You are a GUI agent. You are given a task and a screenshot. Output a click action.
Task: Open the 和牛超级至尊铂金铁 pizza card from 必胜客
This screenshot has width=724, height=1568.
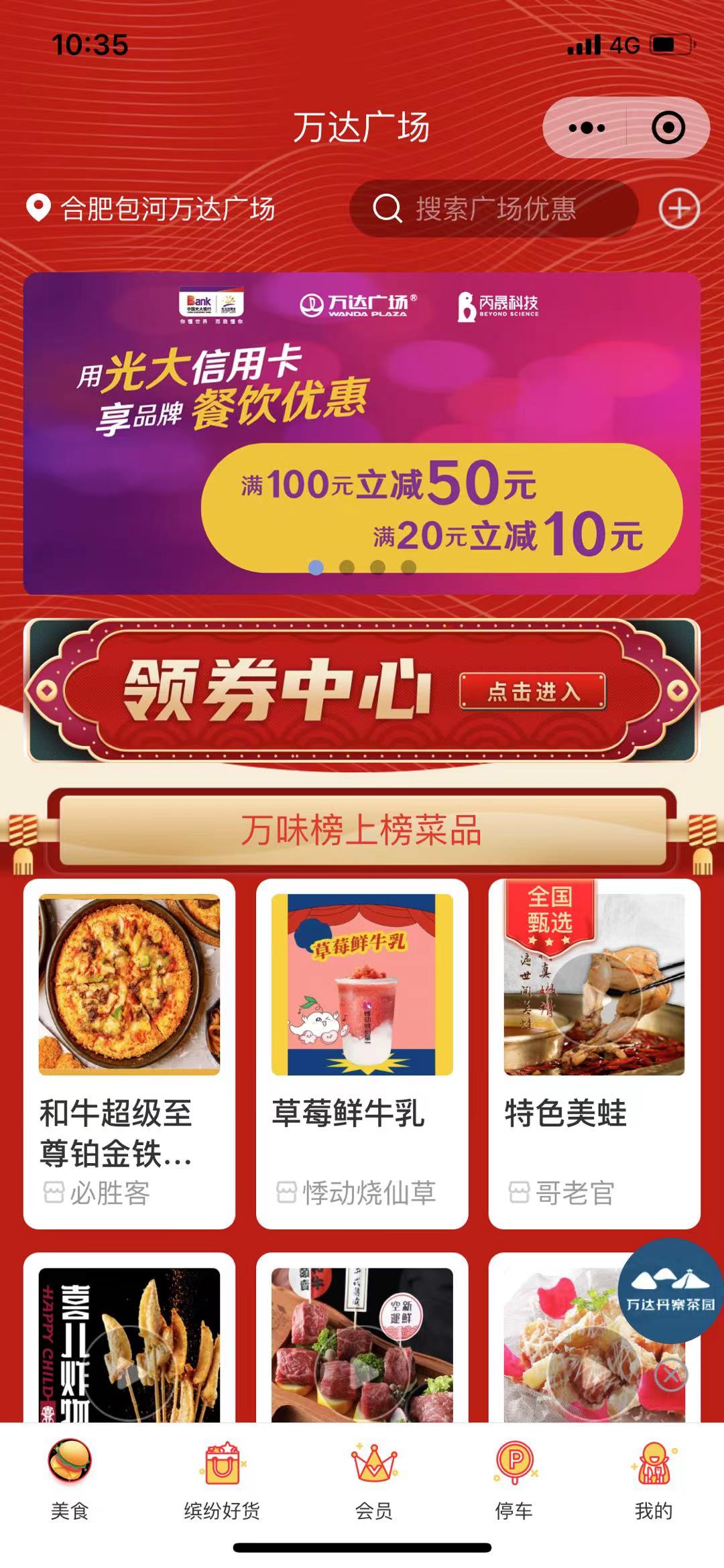pyautogui.click(x=129, y=1052)
